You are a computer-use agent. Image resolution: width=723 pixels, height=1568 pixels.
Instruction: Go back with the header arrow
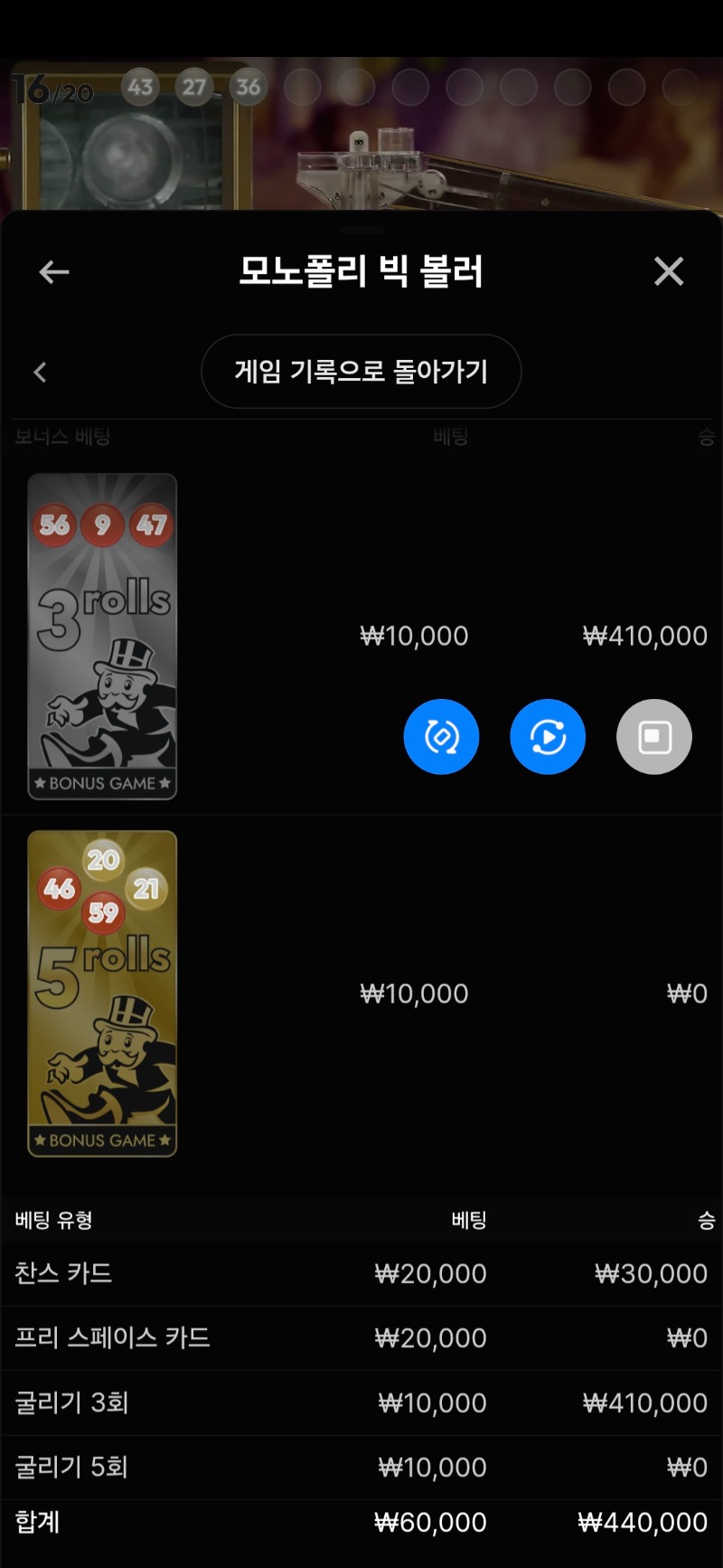pyautogui.click(x=54, y=271)
